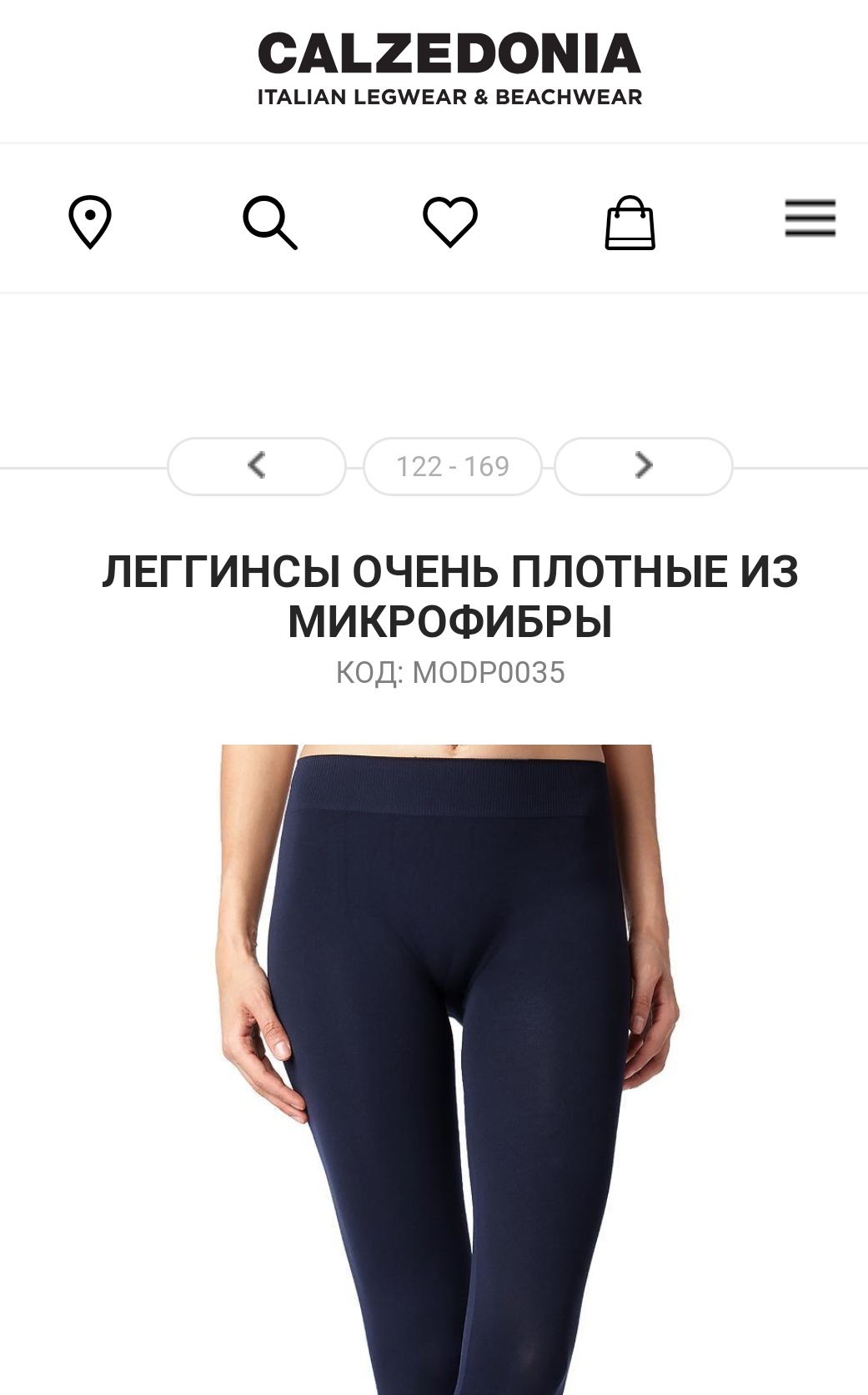Open the search magnifier
The image size is (868, 1395).
click(x=270, y=223)
